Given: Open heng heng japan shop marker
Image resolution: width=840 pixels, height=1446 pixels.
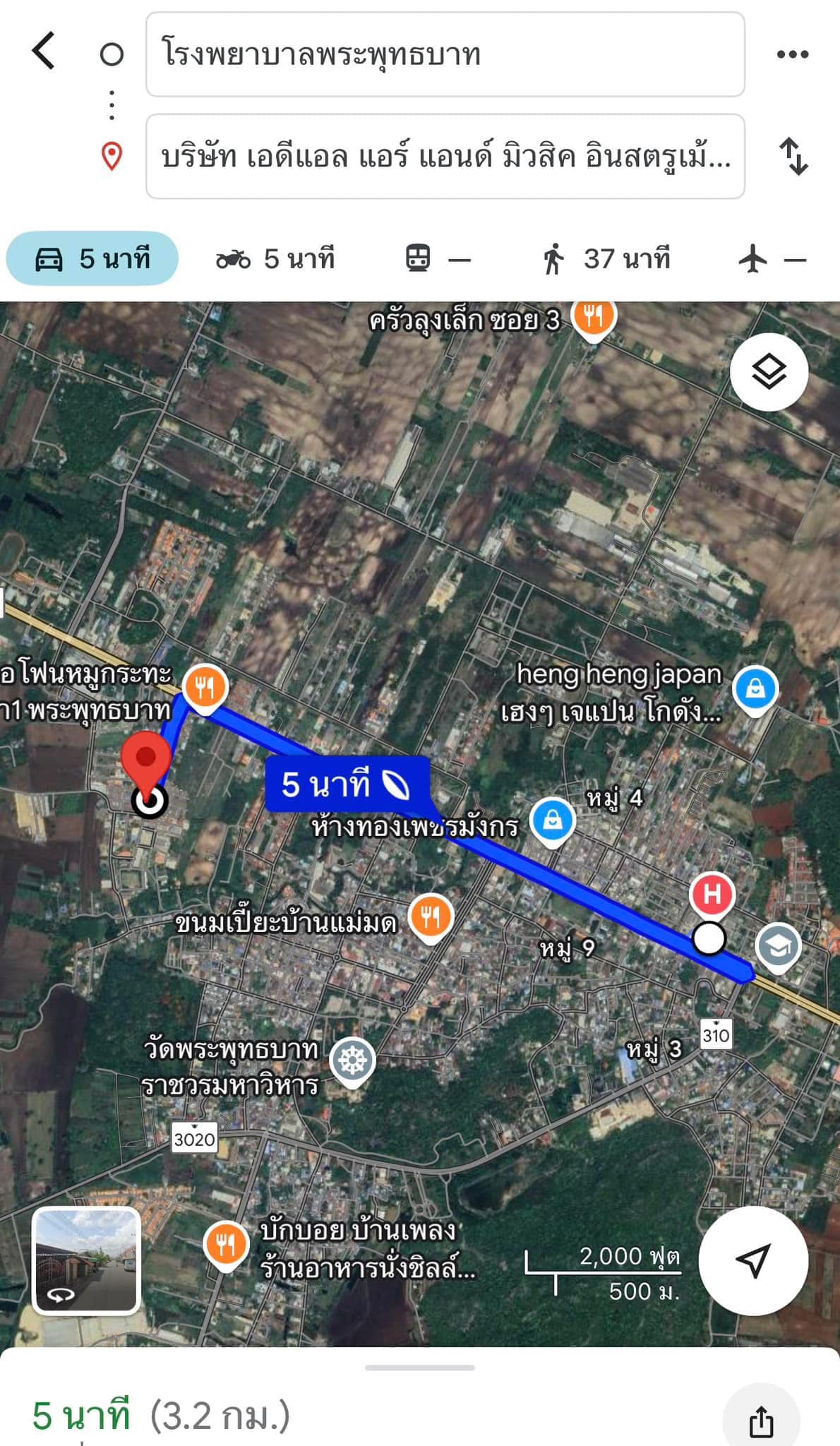Looking at the screenshot, I should [x=755, y=688].
